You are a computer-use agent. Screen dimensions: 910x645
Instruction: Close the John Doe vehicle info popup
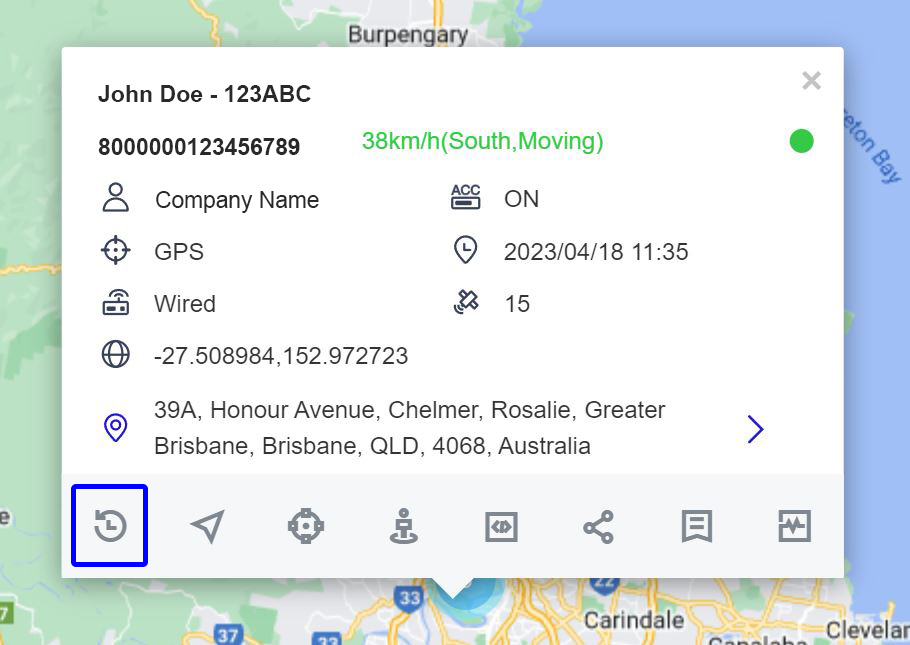point(811,81)
